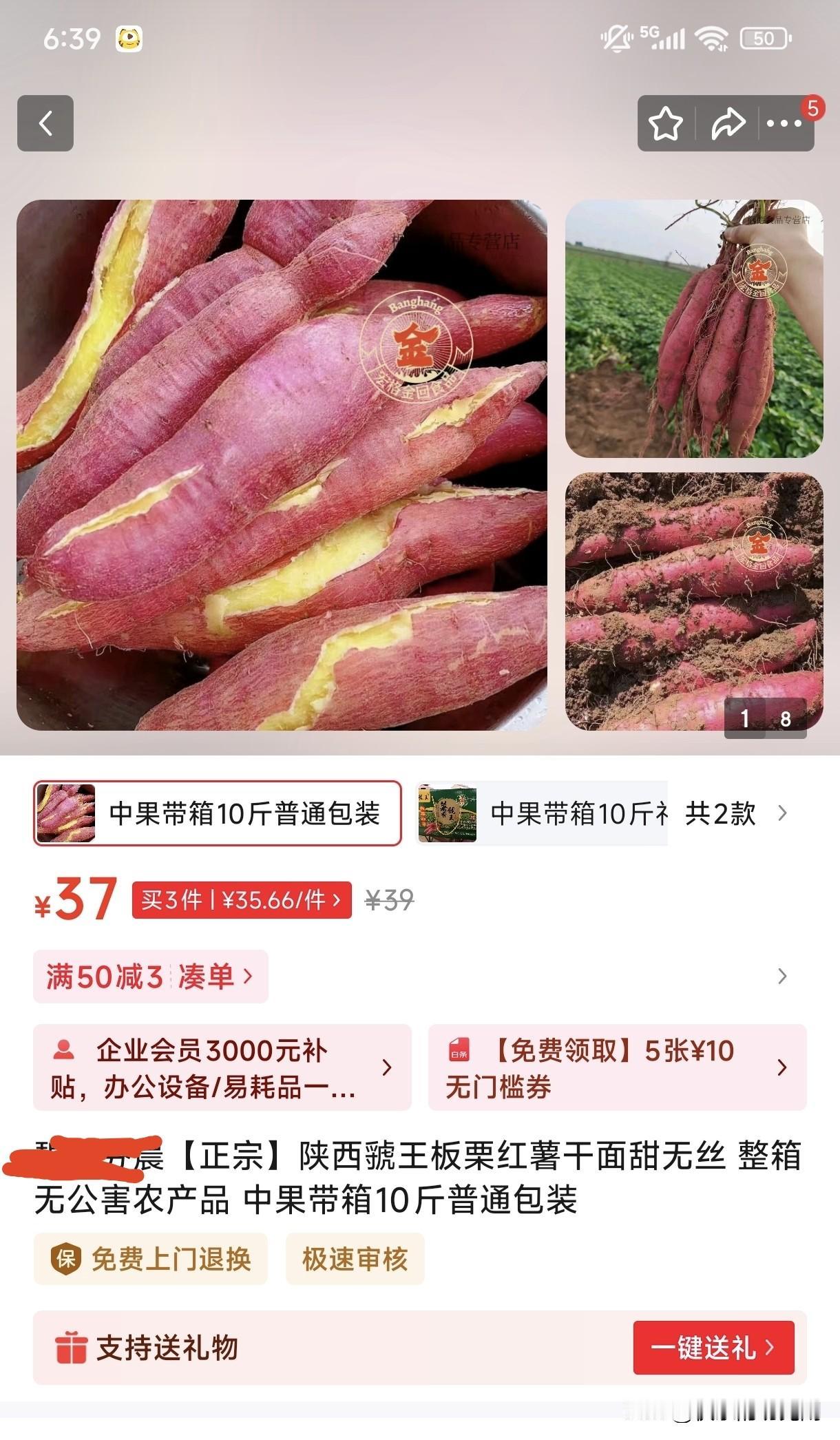Screen dimensions: 840x1440
Task: Add this product to favorites with the star
Action: click(666, 124)
